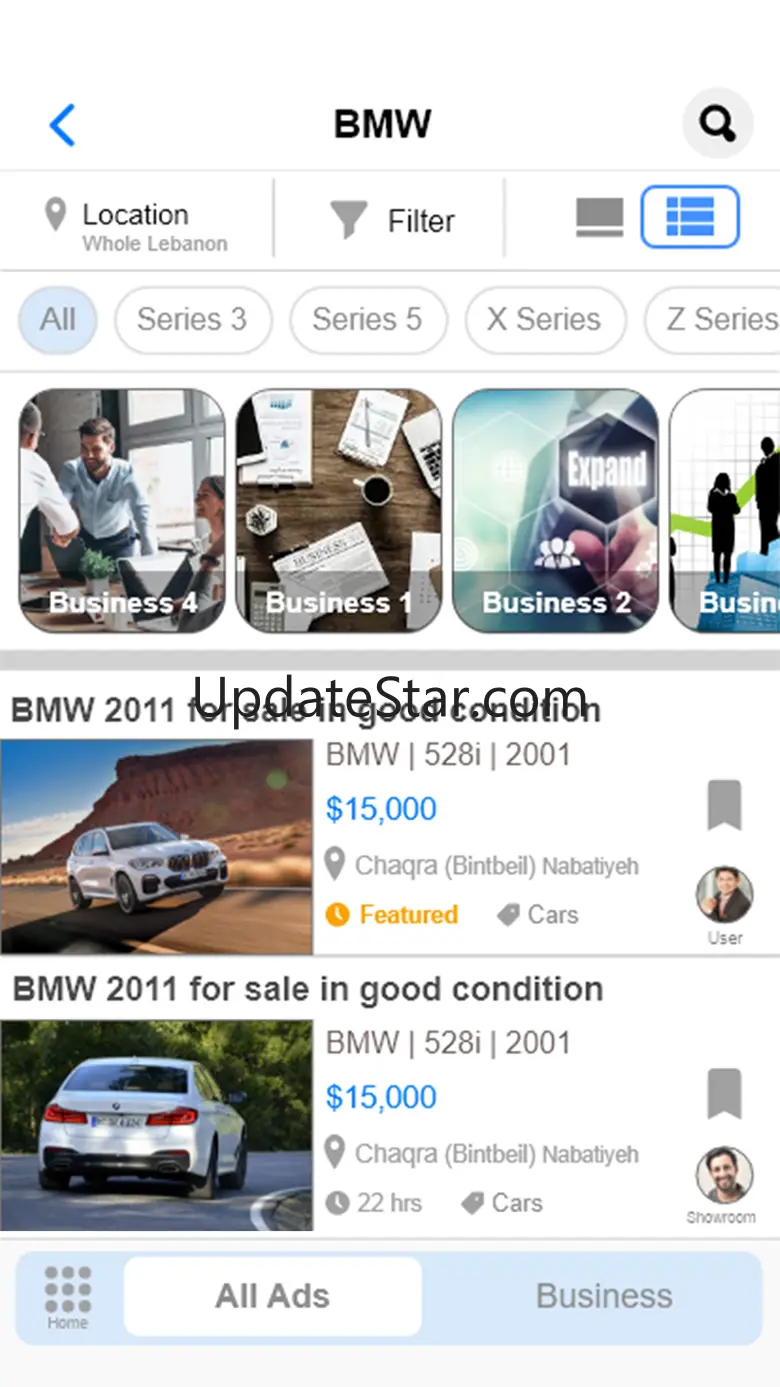Switch to large card view
Screen dimensions: 780x1387
pyautogui.click(x=600, y=217)
